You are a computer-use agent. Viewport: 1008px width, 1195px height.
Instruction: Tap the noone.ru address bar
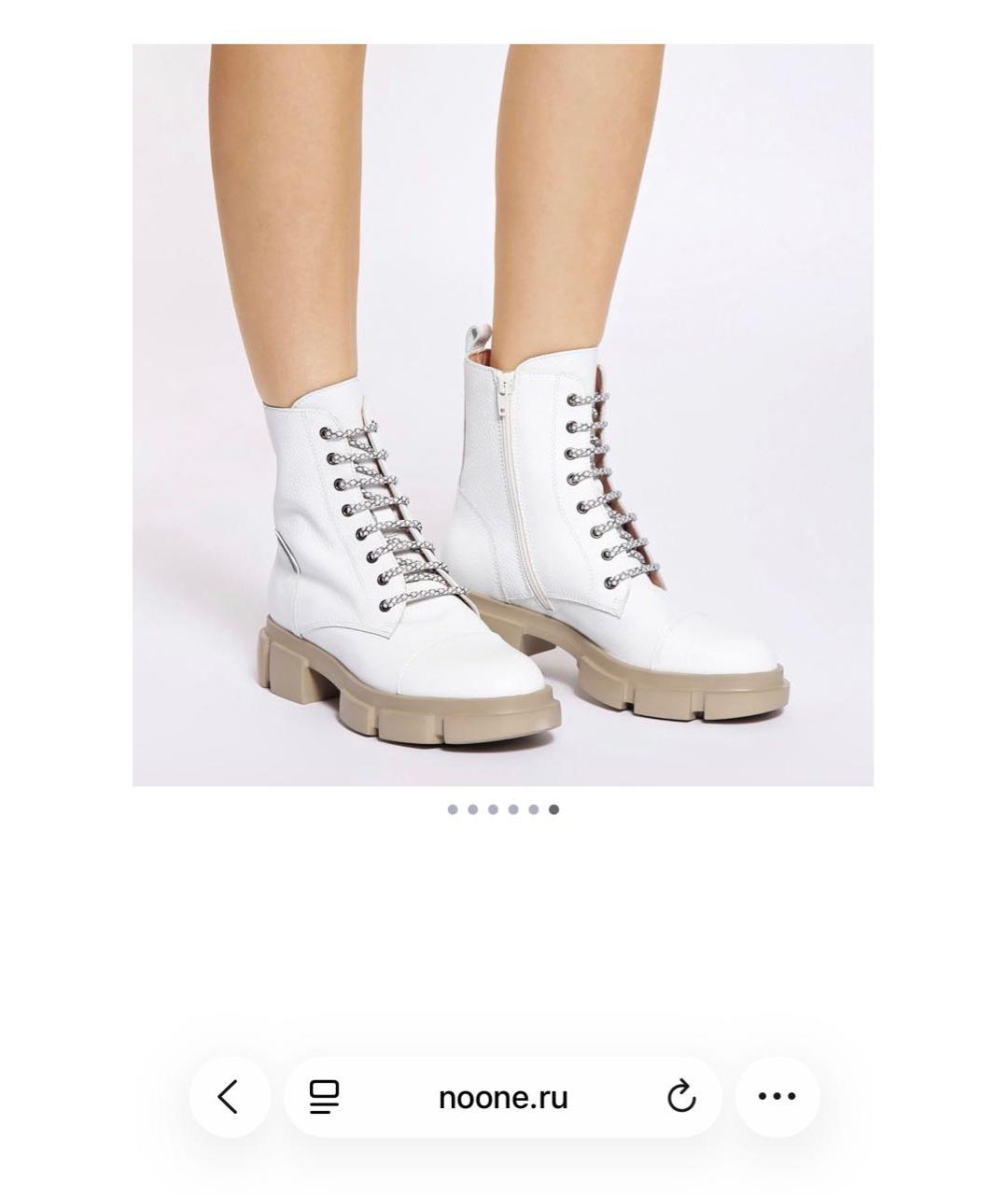503,1097
